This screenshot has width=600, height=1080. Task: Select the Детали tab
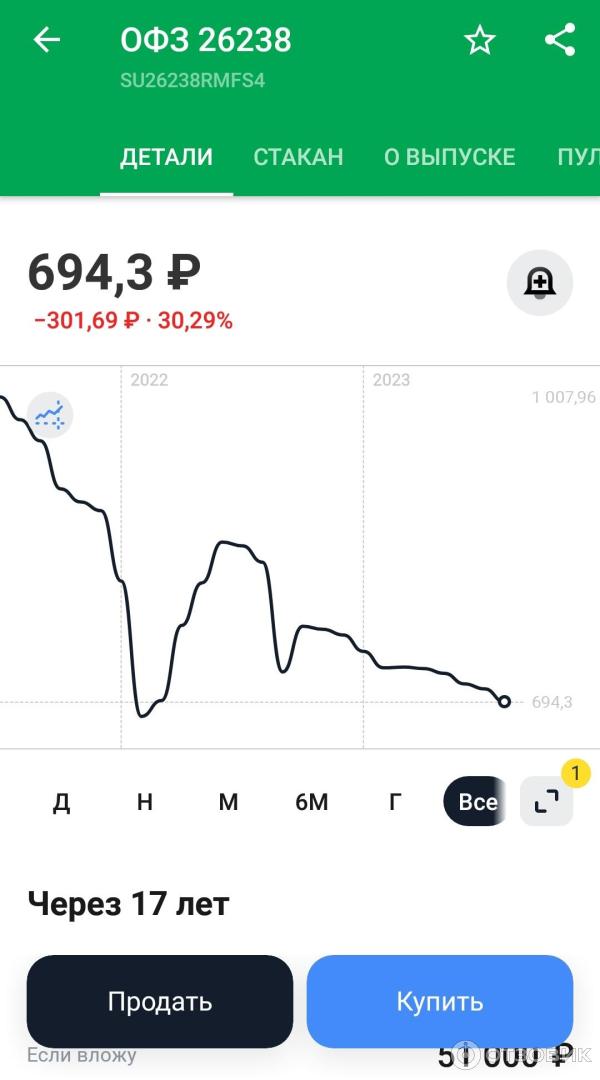tap(166, 157)
